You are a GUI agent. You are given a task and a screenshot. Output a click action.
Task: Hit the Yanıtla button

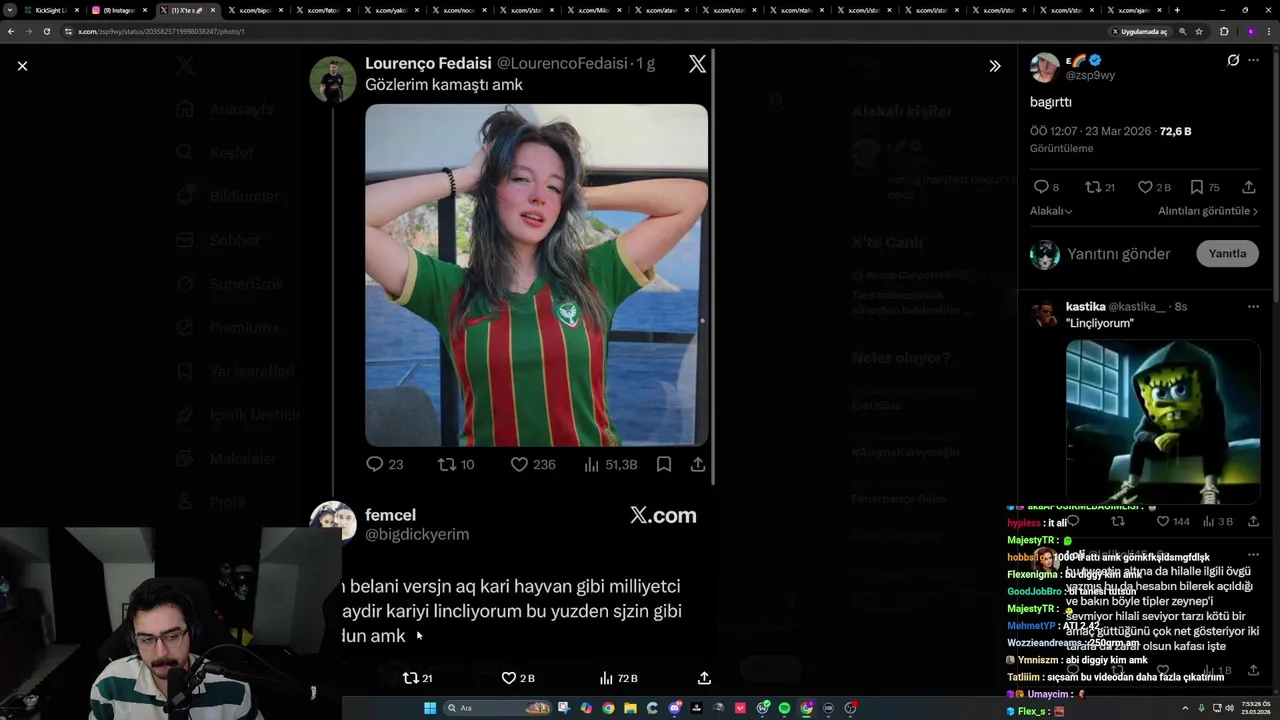(1227, 254)
